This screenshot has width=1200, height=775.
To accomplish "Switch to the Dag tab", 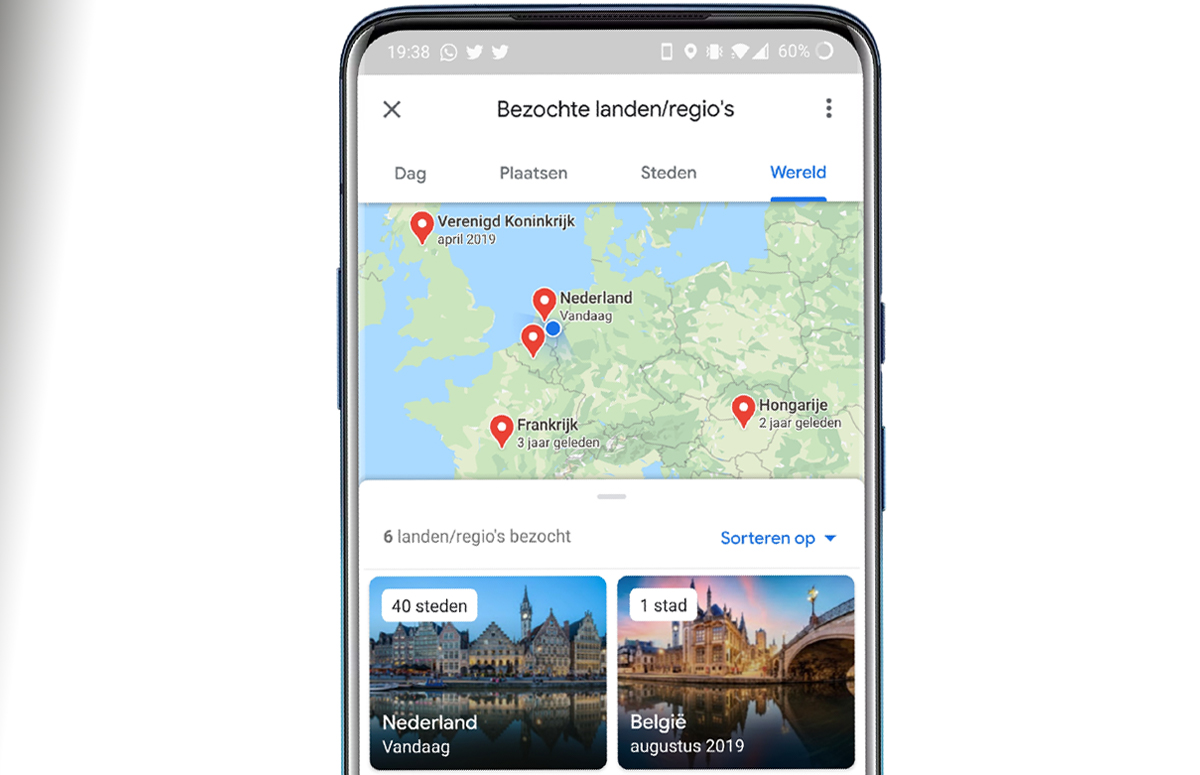I will point(410,173).
